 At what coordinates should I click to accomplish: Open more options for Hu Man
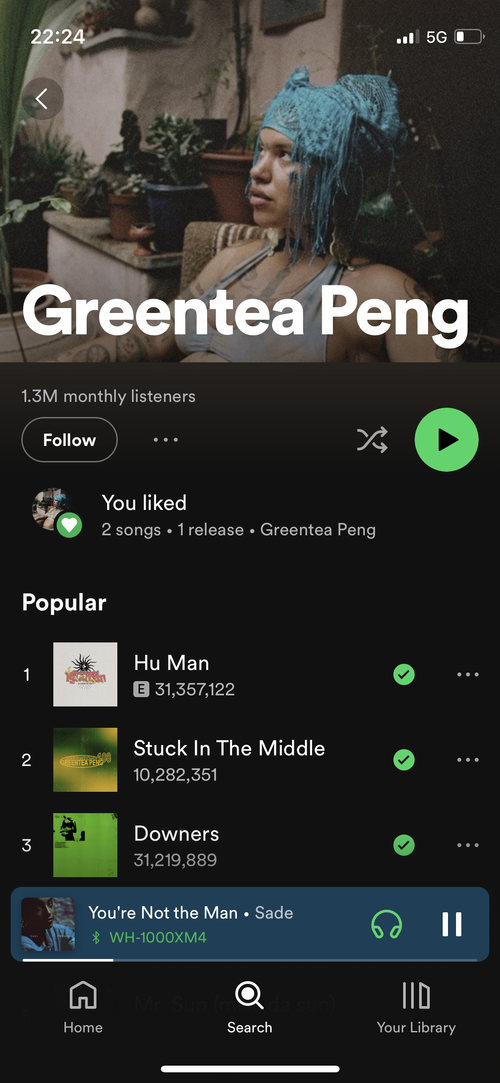(x=468, y=674)
